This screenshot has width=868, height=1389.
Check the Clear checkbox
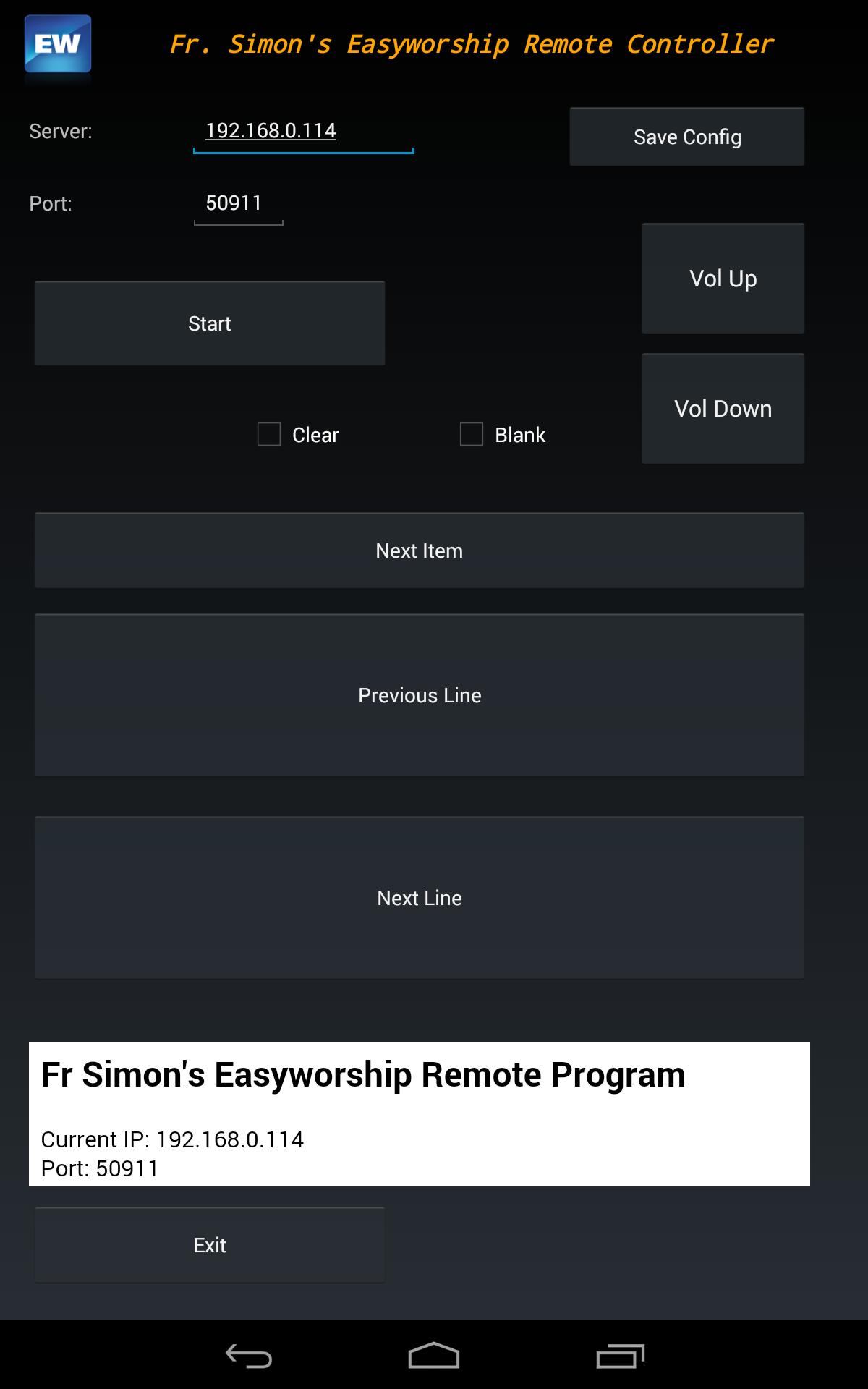(x=269, y=435)
